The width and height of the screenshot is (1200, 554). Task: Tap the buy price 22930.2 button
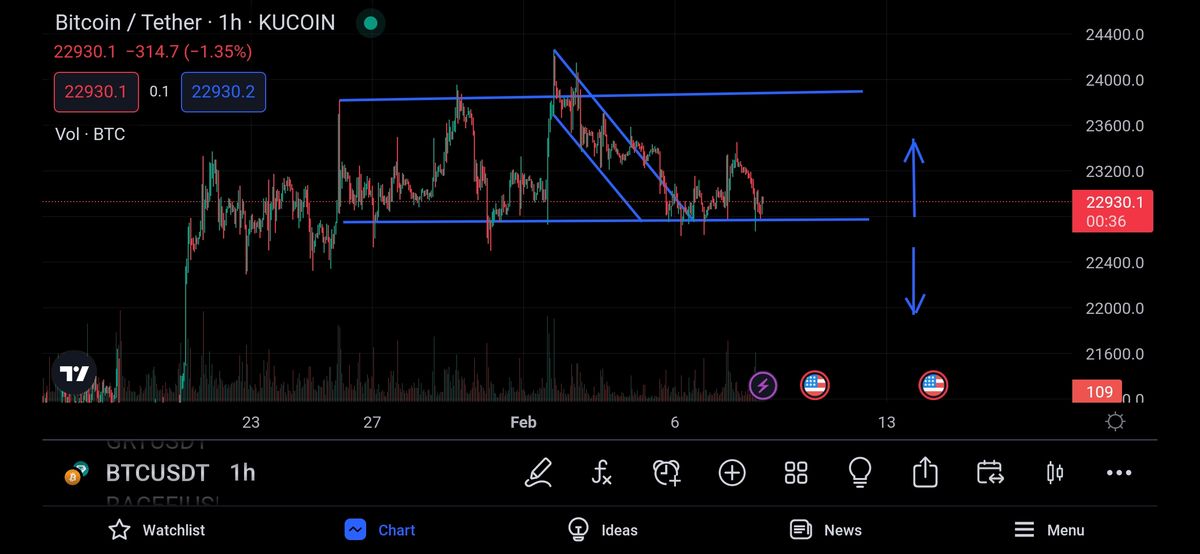(223, 92)
